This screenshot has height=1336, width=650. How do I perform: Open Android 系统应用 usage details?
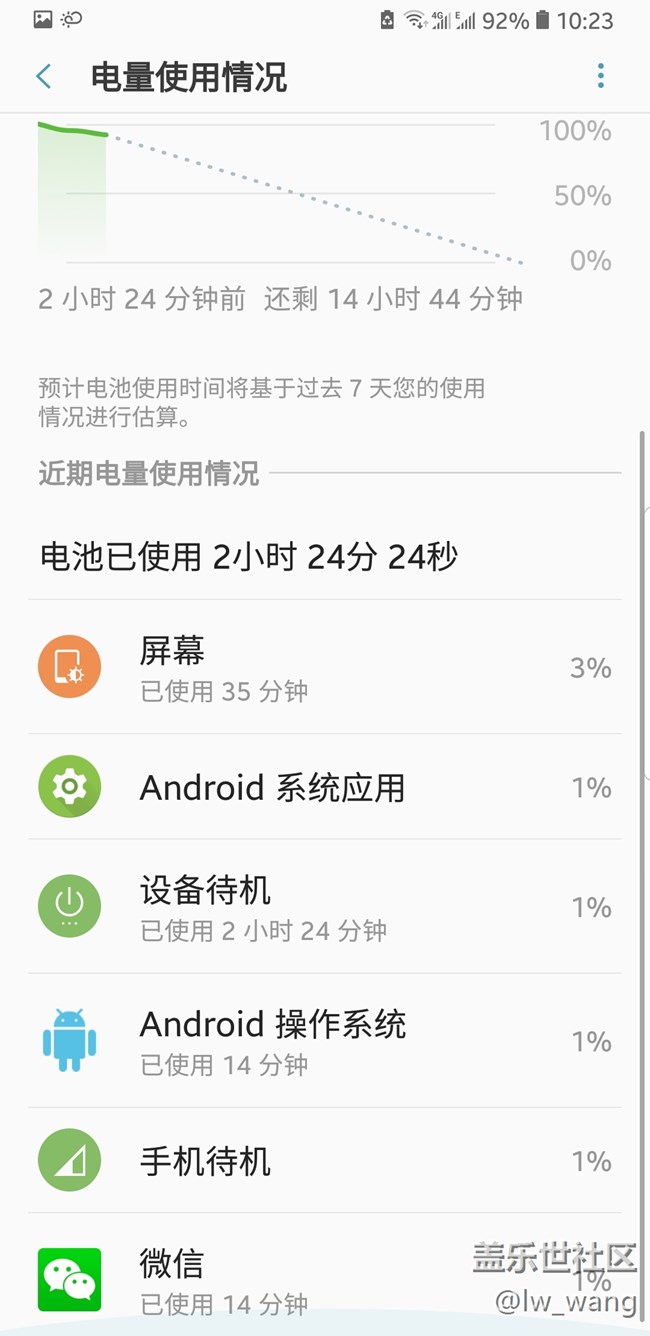pos(325,787)
